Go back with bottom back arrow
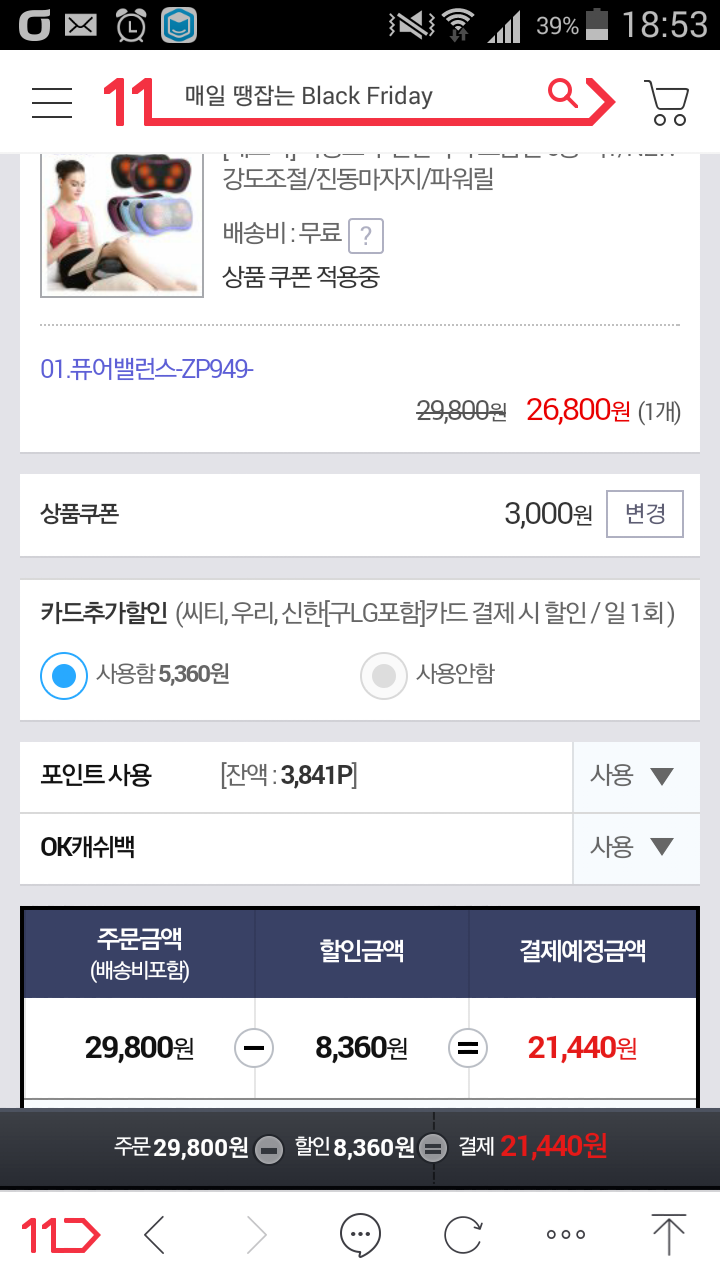The width and height of the screenshot is (720, 1280). click(x=154, y=1236)
